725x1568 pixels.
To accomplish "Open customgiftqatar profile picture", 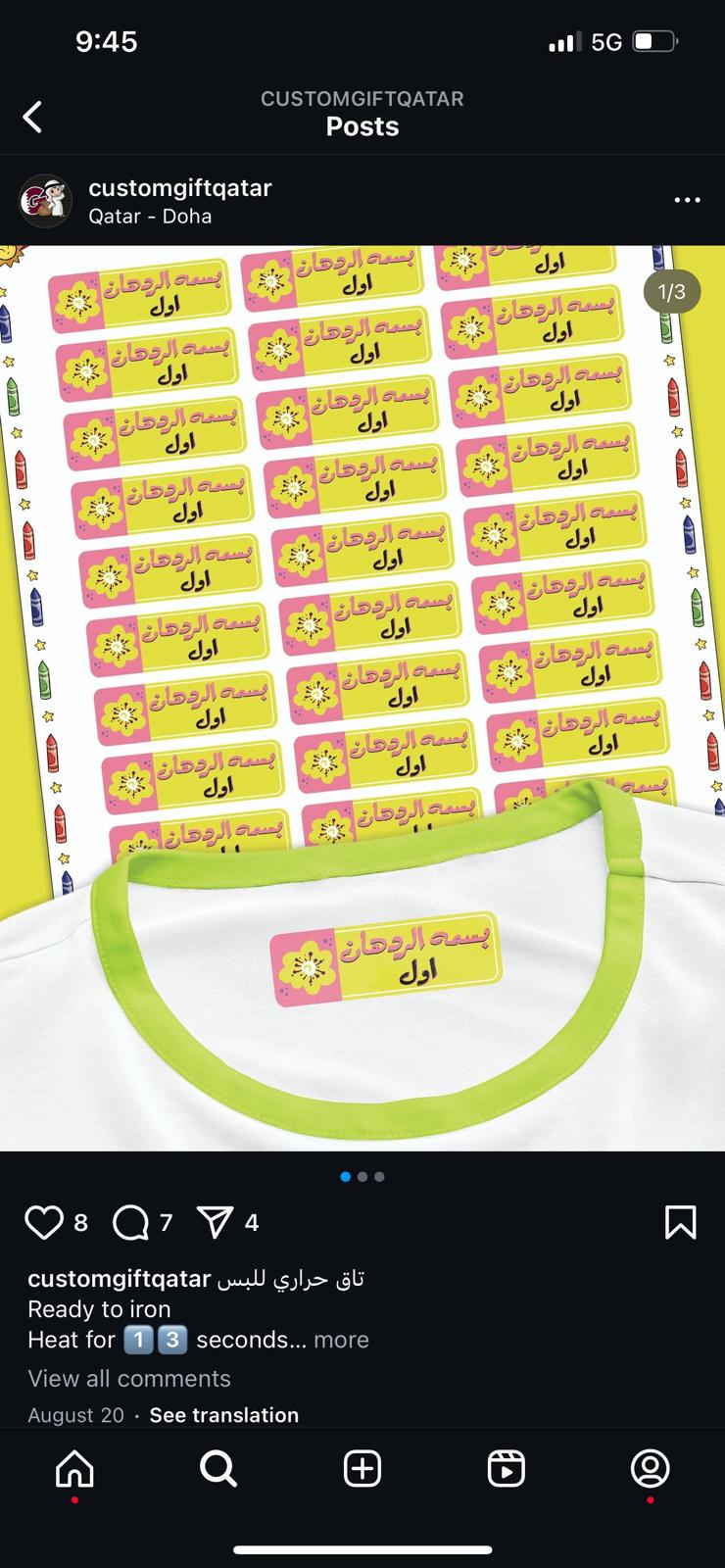I will tap(45, 201).
